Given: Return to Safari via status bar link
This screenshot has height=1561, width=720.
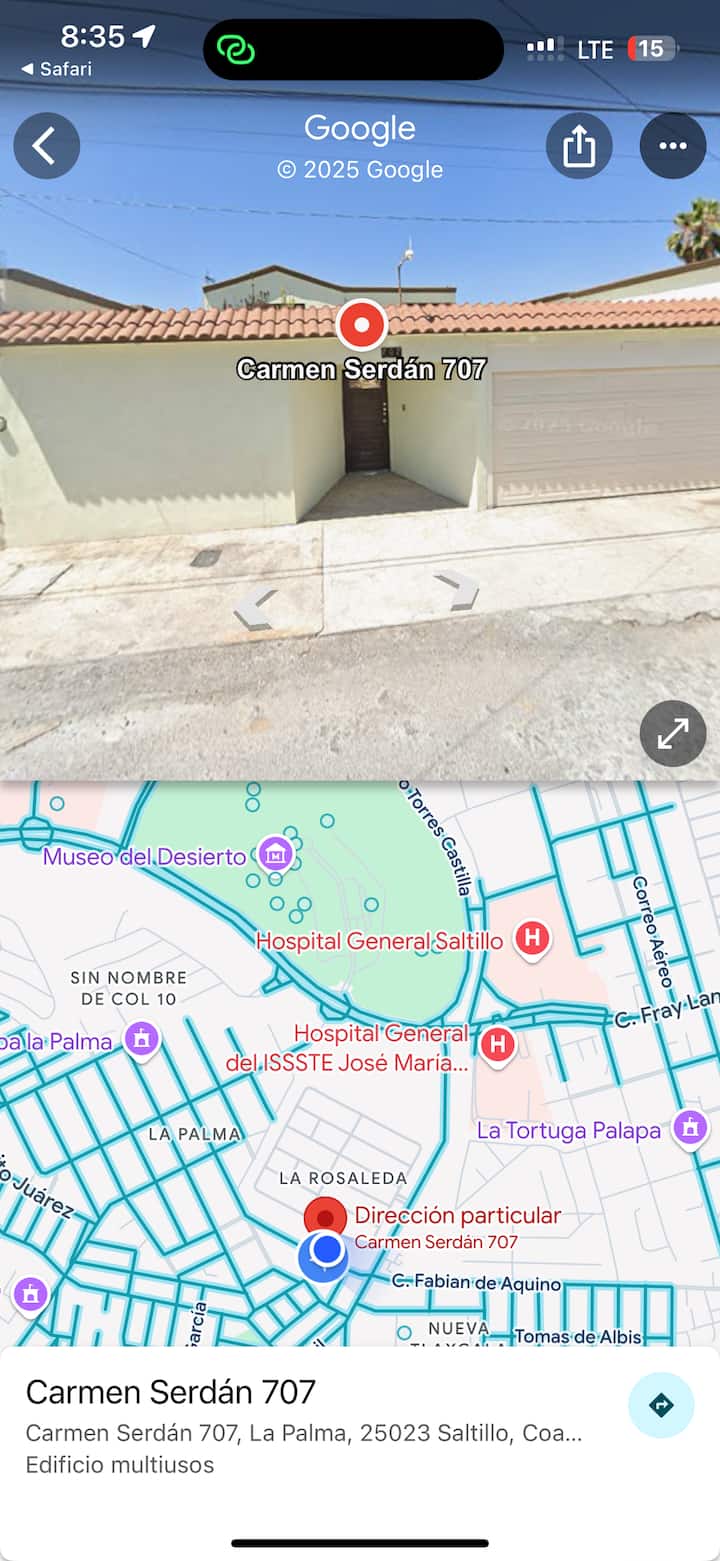Looking at the screenshot, I should (x=57, y=69).
